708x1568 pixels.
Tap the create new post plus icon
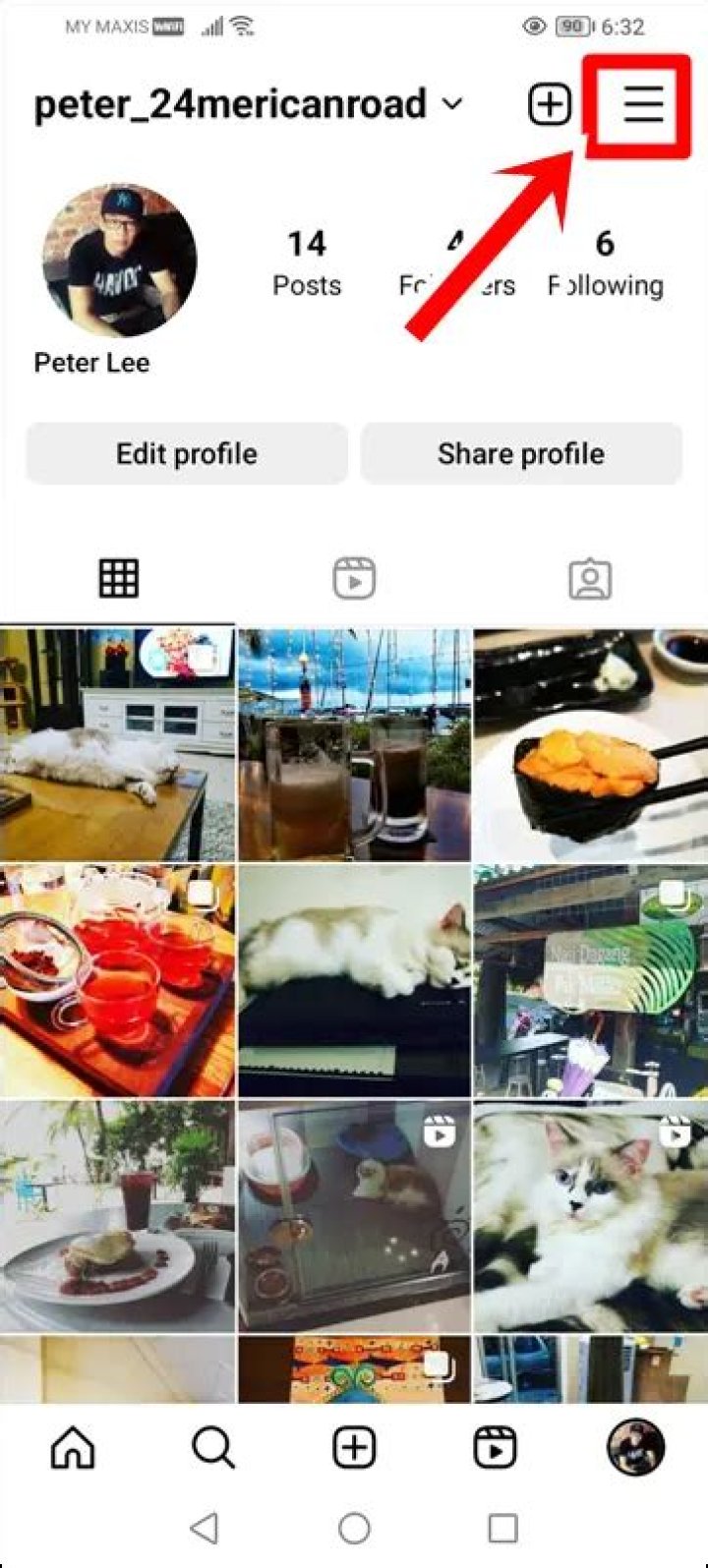551,103
